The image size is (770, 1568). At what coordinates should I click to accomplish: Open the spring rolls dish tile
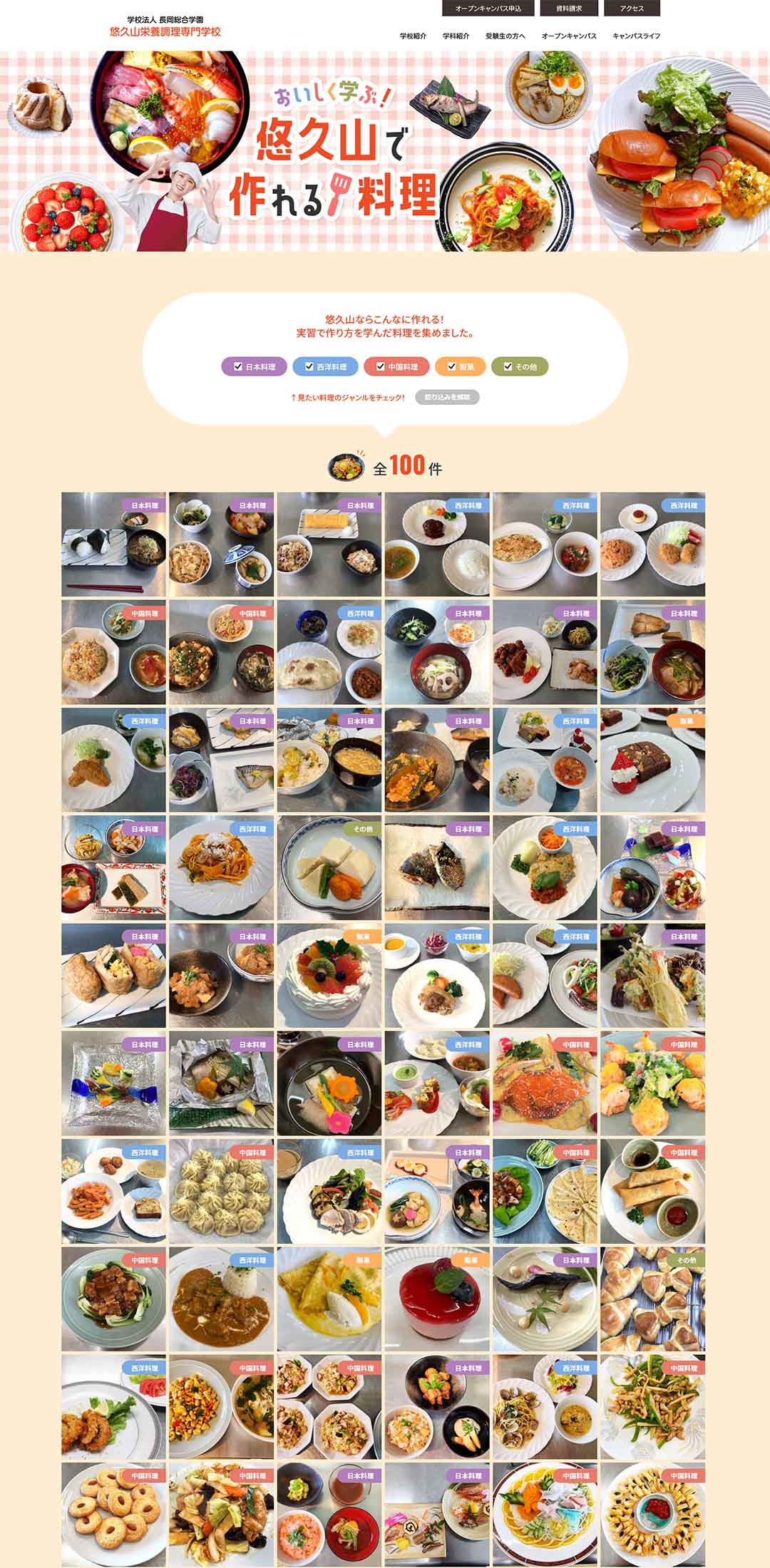coord(652,1191)
